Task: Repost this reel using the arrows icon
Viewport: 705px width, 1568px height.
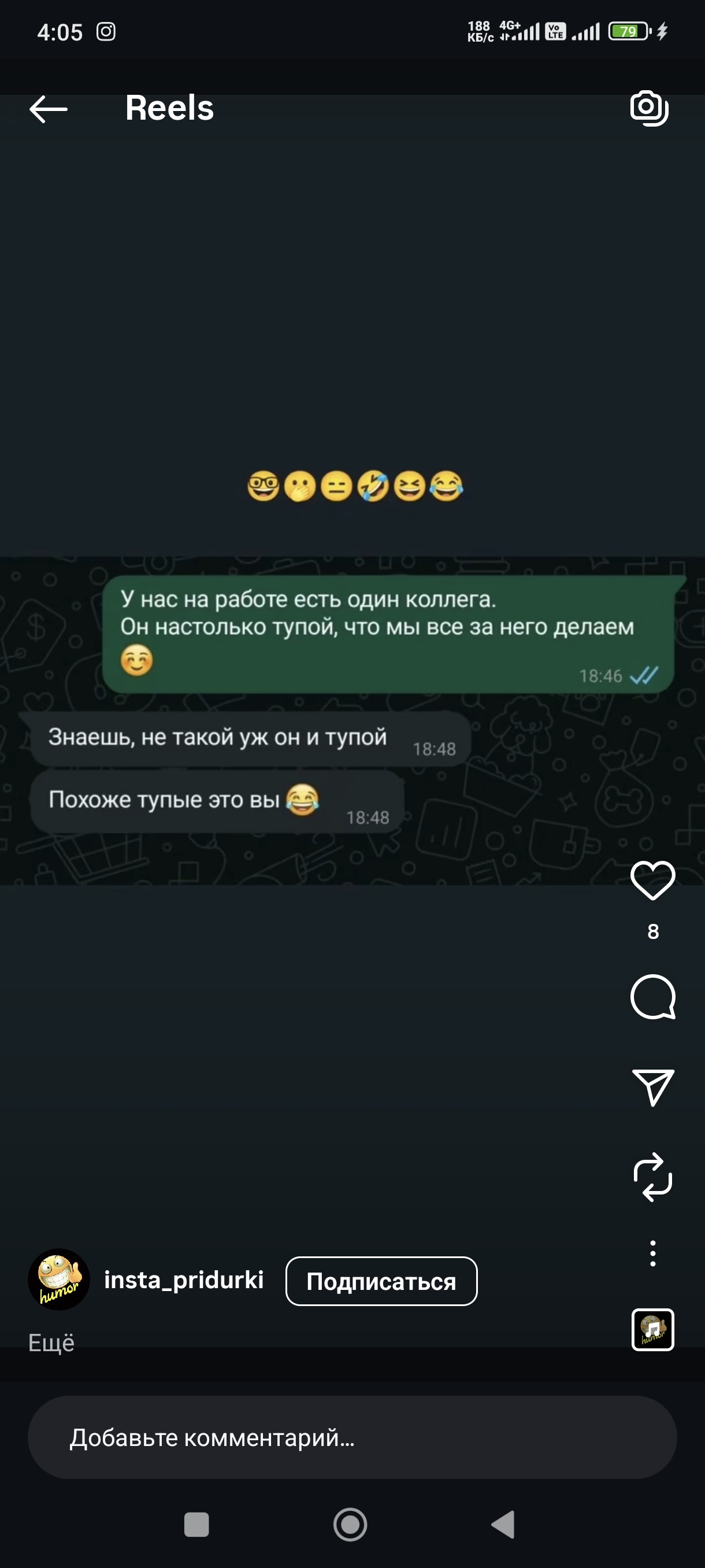Action: pos(652,1177)
